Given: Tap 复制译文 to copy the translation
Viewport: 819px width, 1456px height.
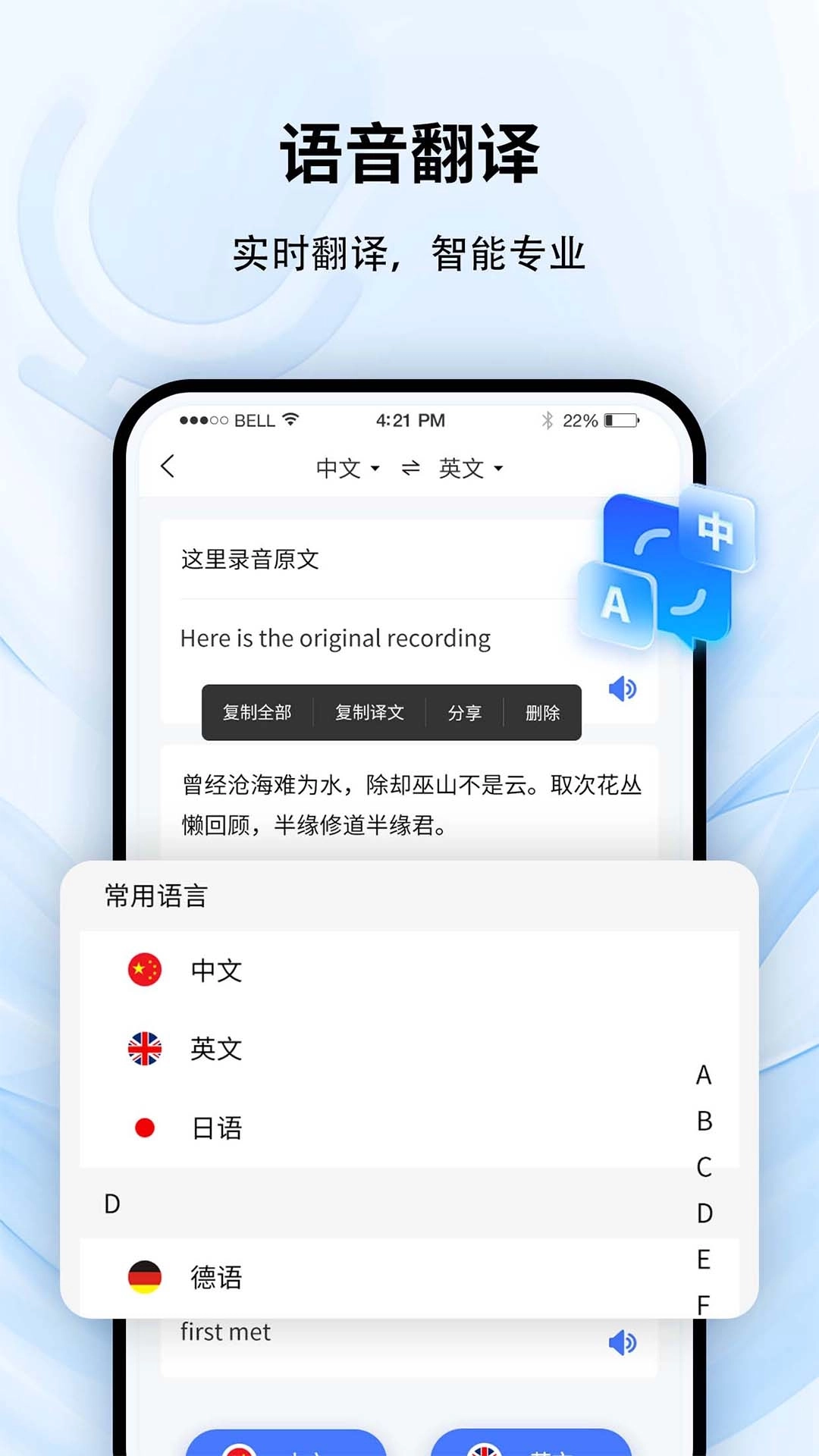Looking at the screenshot, I should pos(369,712).
